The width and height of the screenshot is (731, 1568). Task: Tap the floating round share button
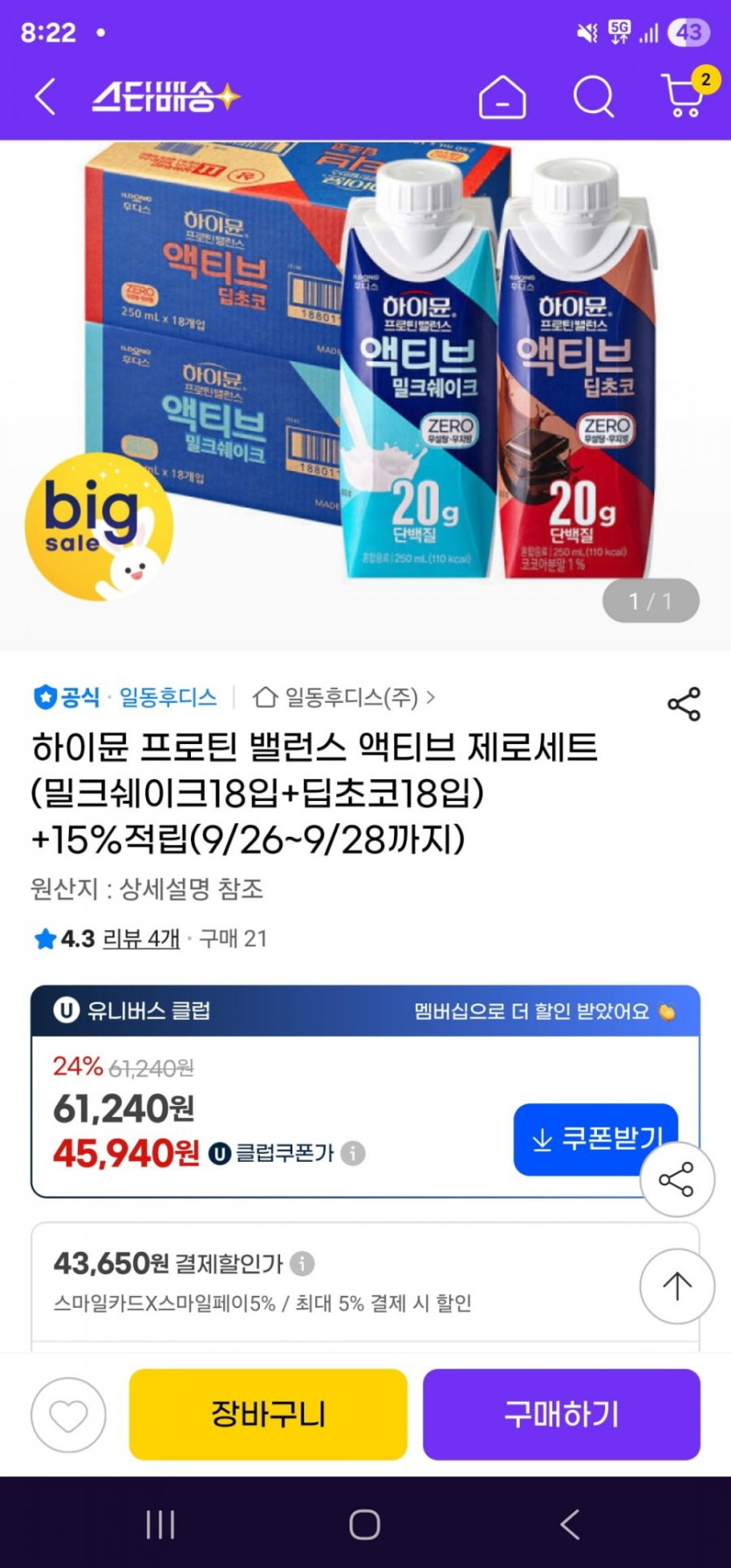pyautogui.click(x=677, y=1179)
